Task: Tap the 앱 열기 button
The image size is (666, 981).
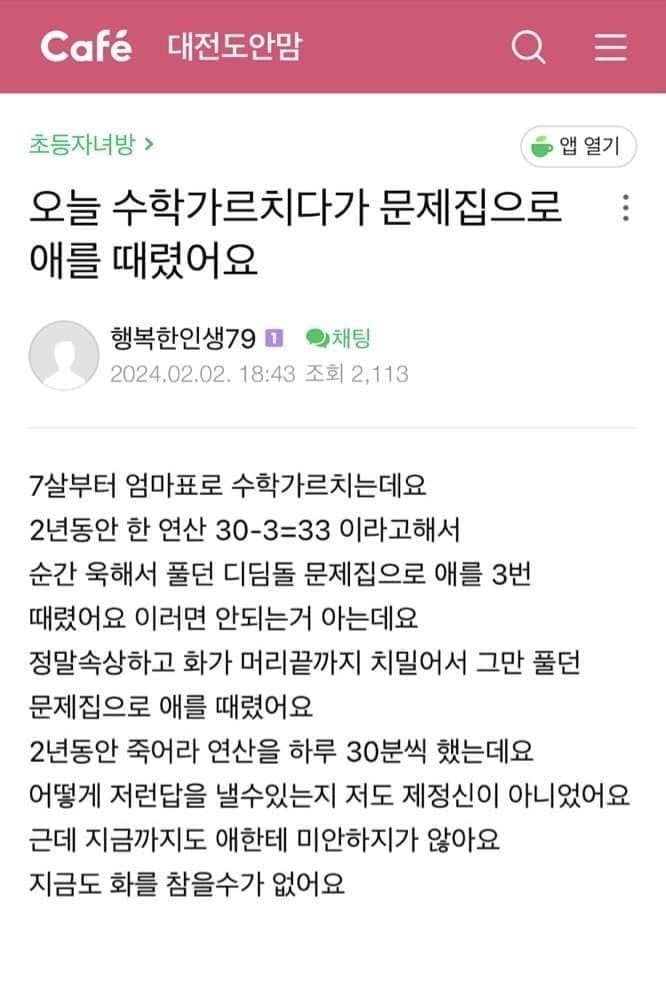Action: (x=579, y=147)
